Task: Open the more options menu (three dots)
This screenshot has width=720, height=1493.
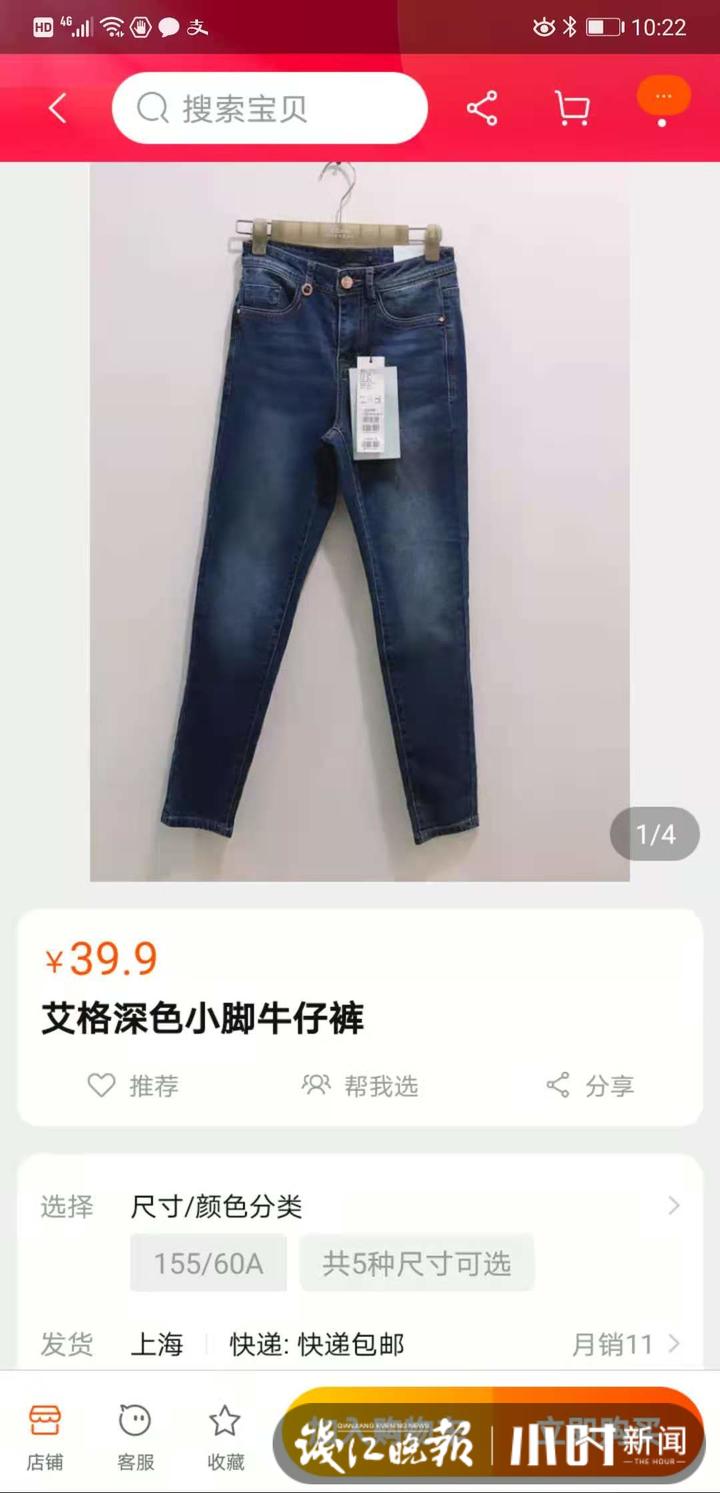Action: coord(662,96)
